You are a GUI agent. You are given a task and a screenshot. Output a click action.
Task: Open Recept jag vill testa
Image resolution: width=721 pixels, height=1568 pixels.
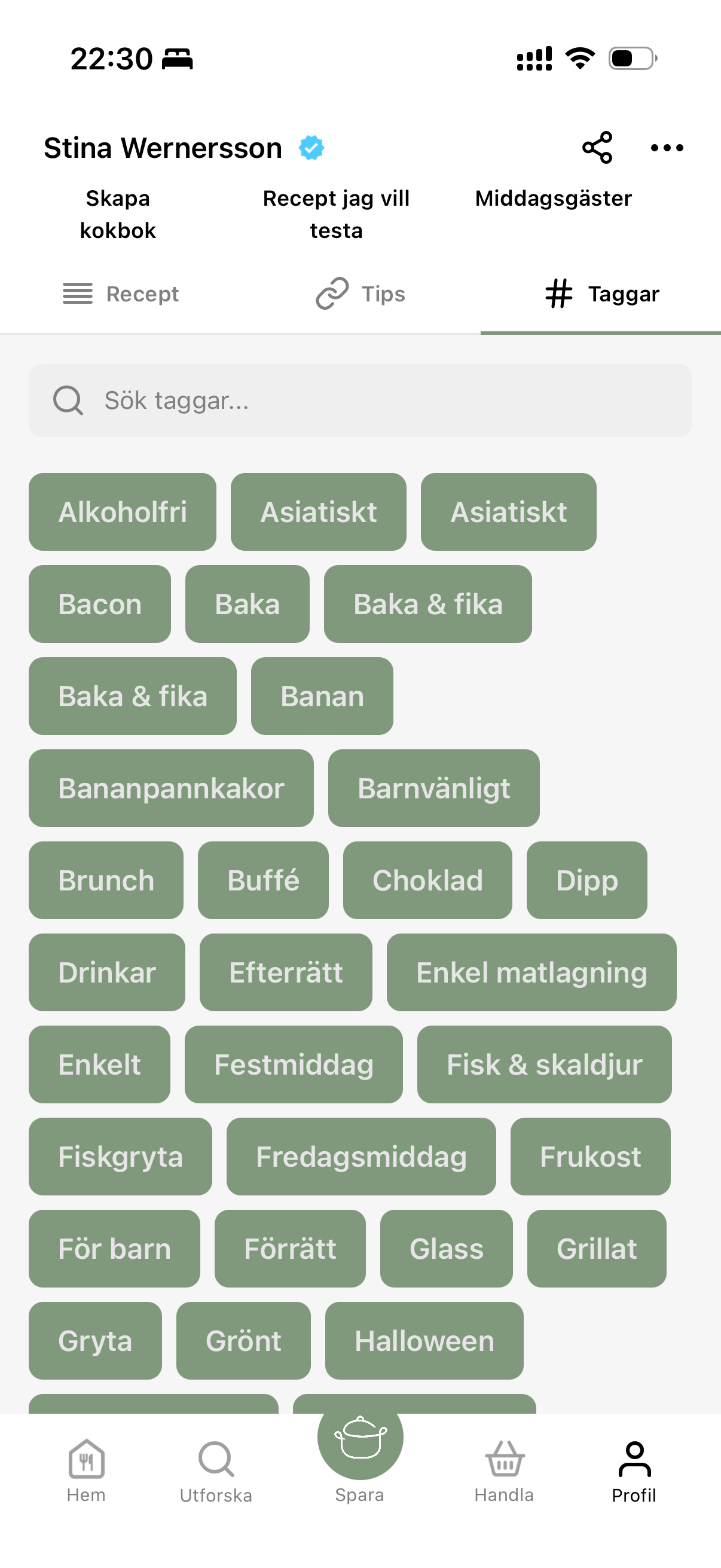pos(336,214)
